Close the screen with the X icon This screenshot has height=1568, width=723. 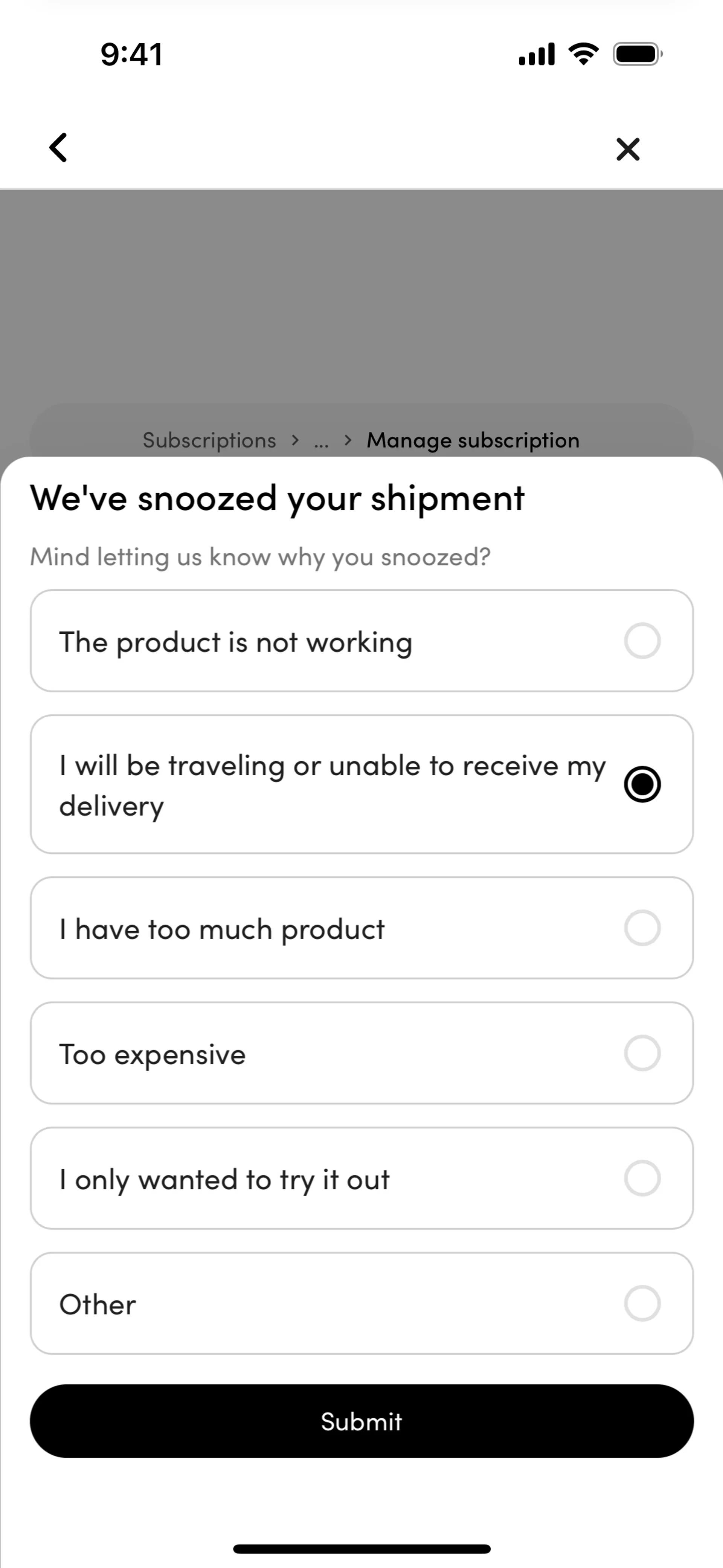point(627,149)
